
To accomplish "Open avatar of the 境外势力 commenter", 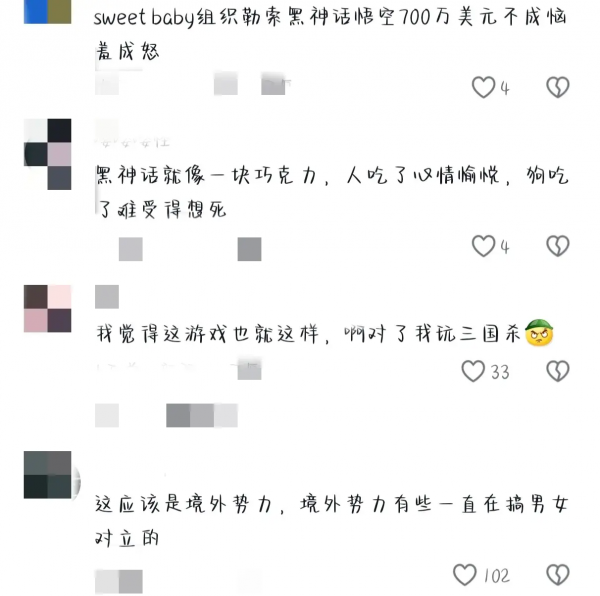I will click(x=47, y=474).
